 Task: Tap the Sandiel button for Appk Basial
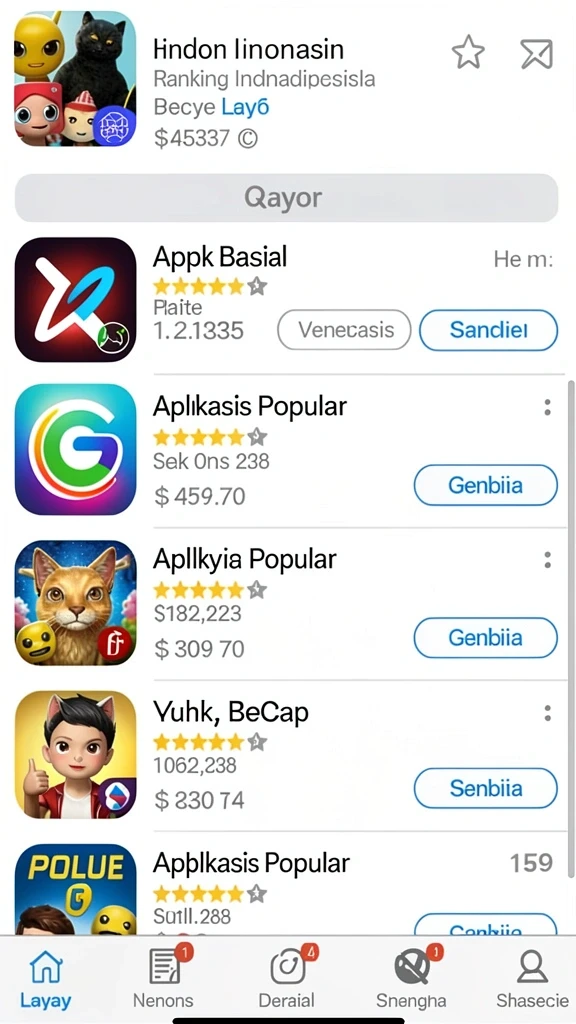click(488, 330)
